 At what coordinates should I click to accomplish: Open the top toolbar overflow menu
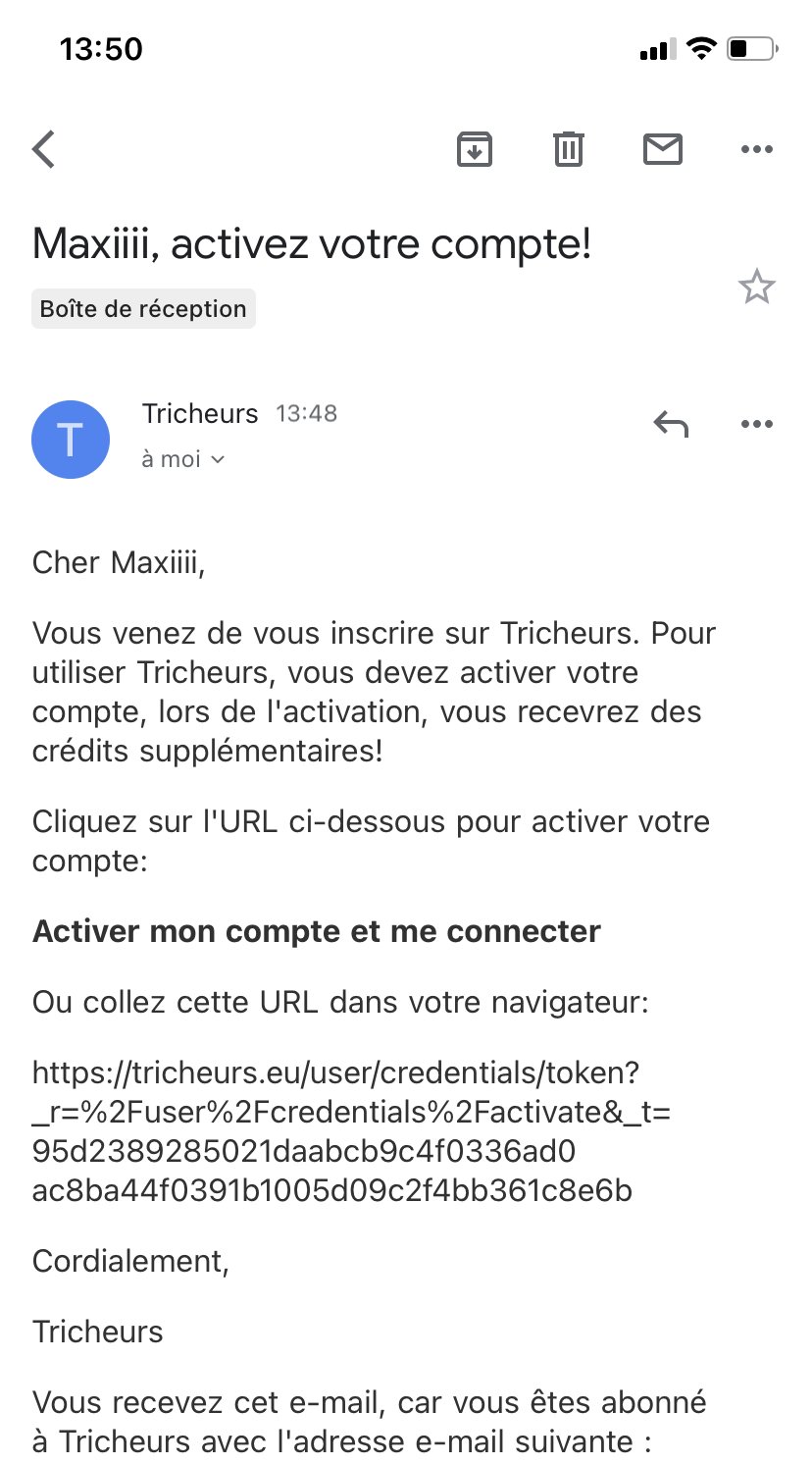point(756,149)
